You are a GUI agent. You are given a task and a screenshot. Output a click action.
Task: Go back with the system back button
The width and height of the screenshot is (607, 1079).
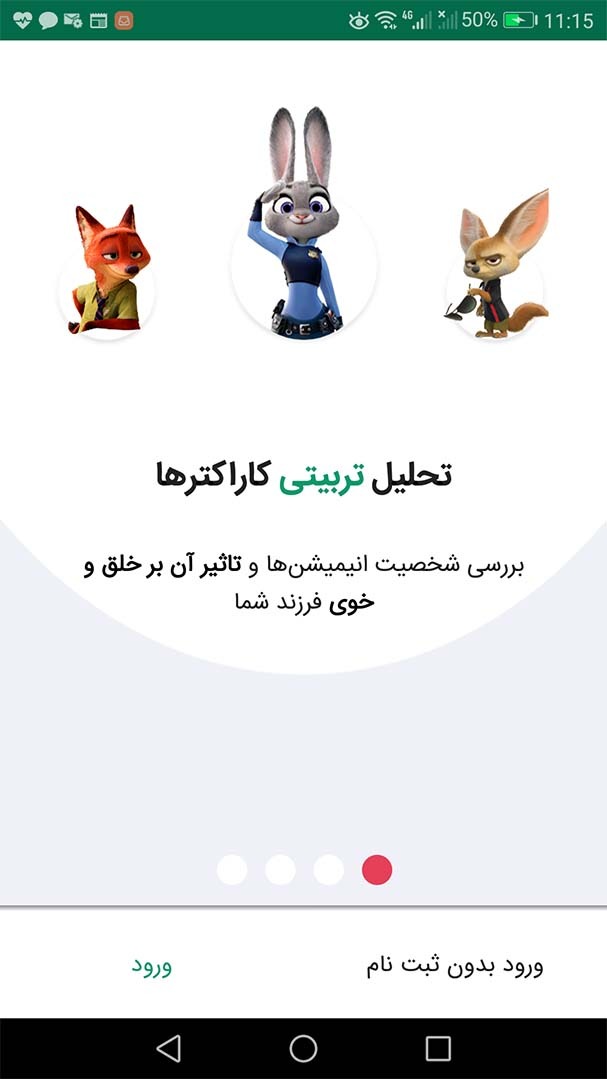[x=169, y=1049]
